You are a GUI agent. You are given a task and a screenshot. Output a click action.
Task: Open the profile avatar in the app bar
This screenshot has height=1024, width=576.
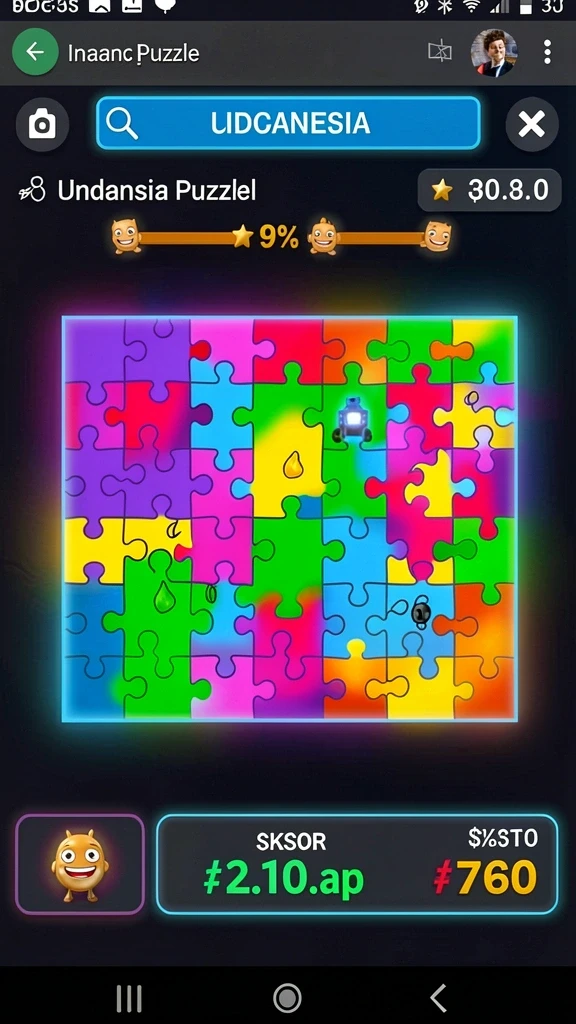point(494,53)
